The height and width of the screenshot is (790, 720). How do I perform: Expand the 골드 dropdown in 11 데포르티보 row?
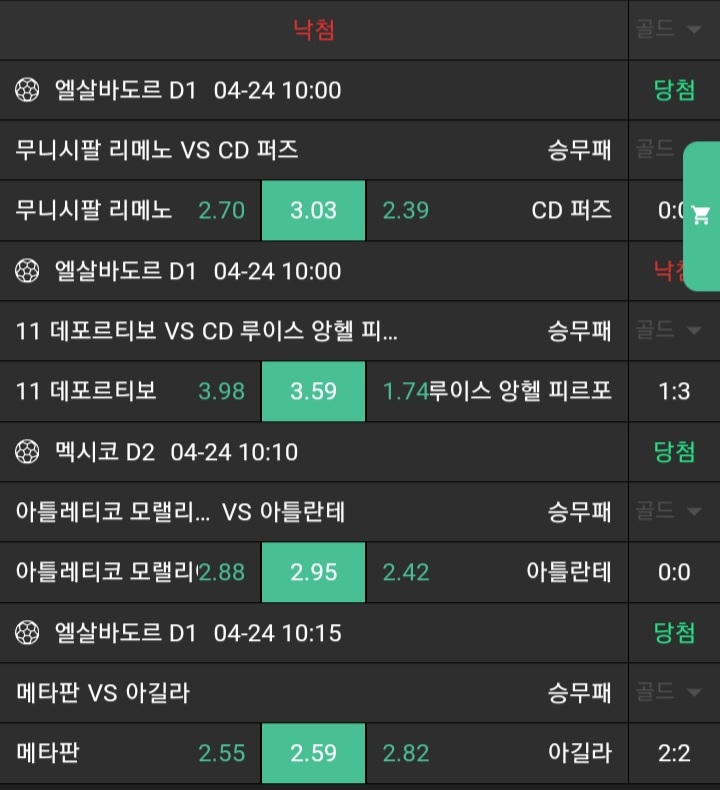pos(668,330)
